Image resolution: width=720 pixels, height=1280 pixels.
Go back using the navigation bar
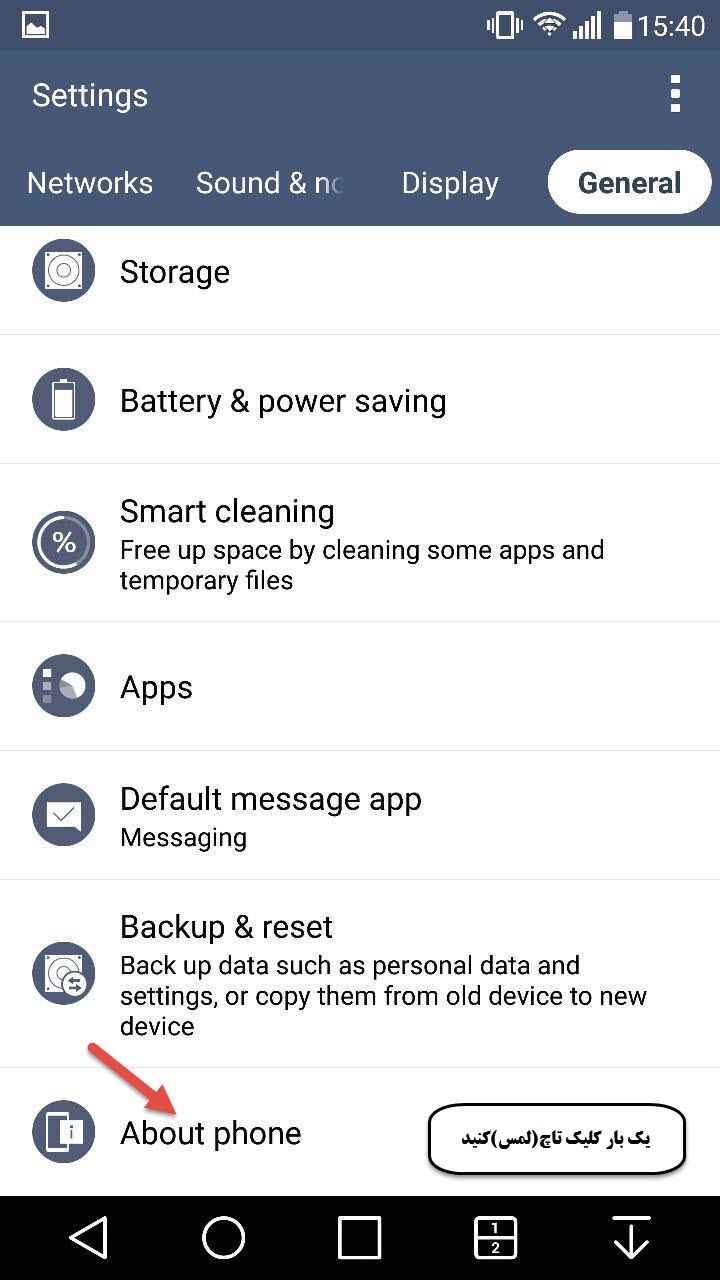tap(88, 1238)
